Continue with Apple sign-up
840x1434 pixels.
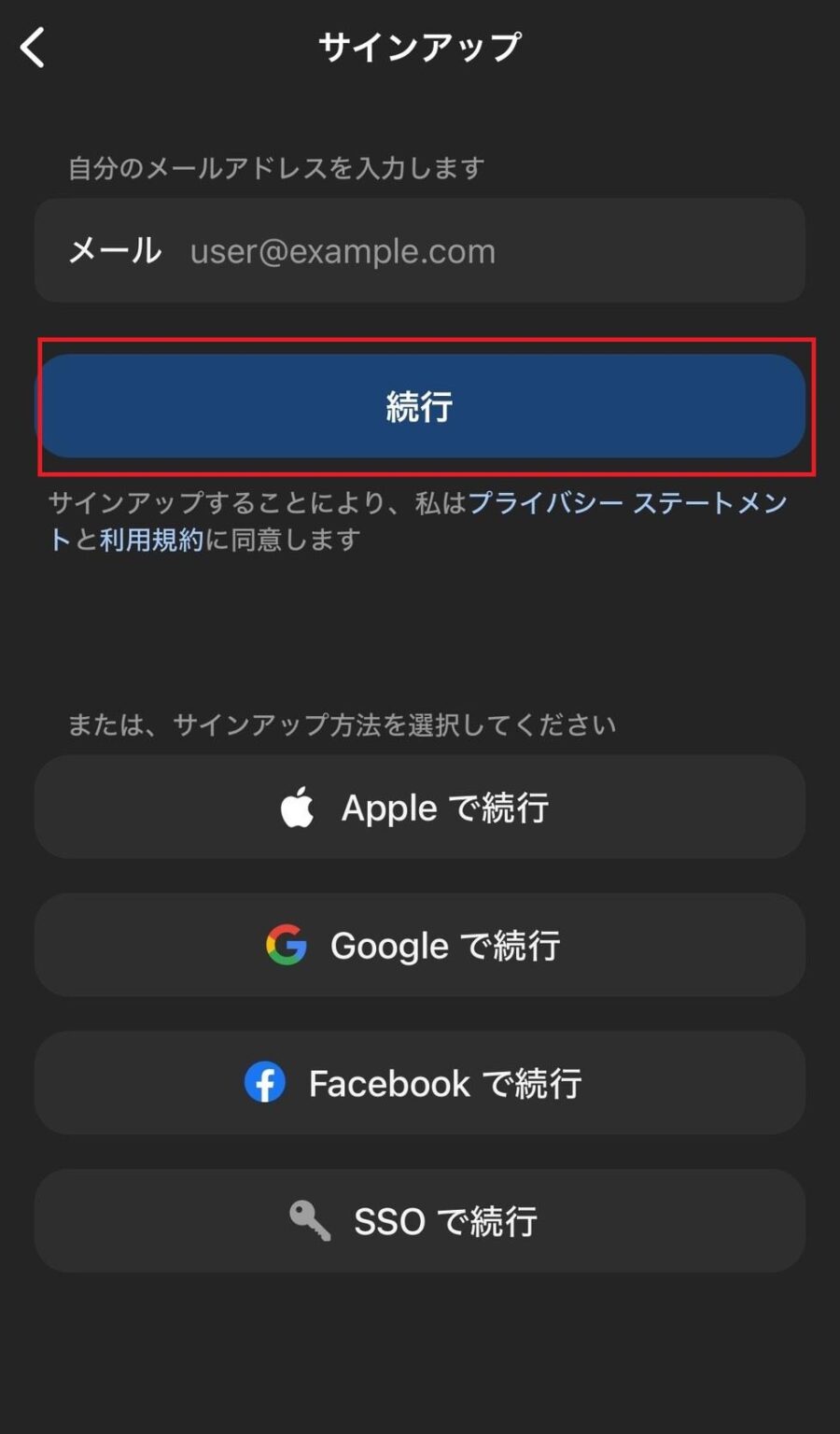tap(420, 808)
